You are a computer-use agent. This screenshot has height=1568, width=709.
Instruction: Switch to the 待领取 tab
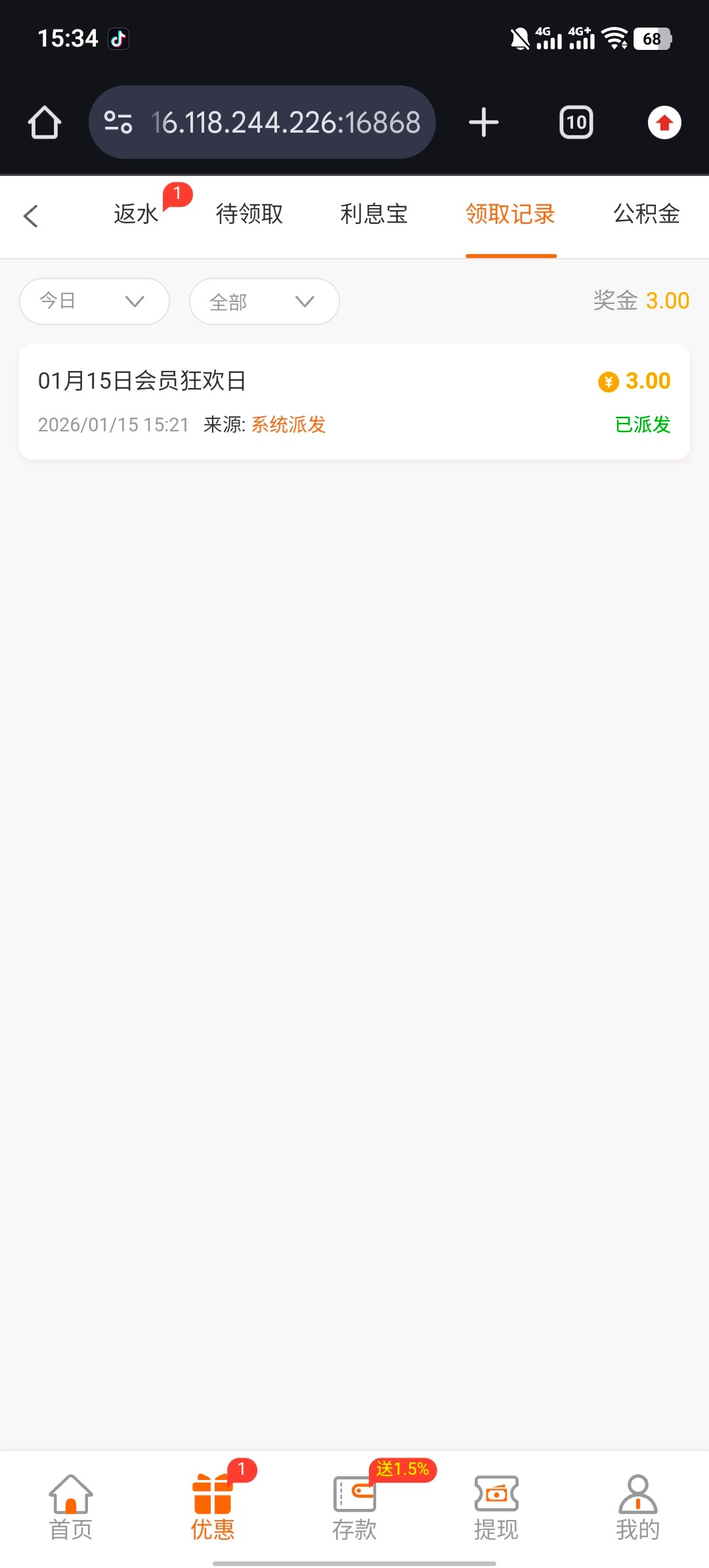point(249,214)
